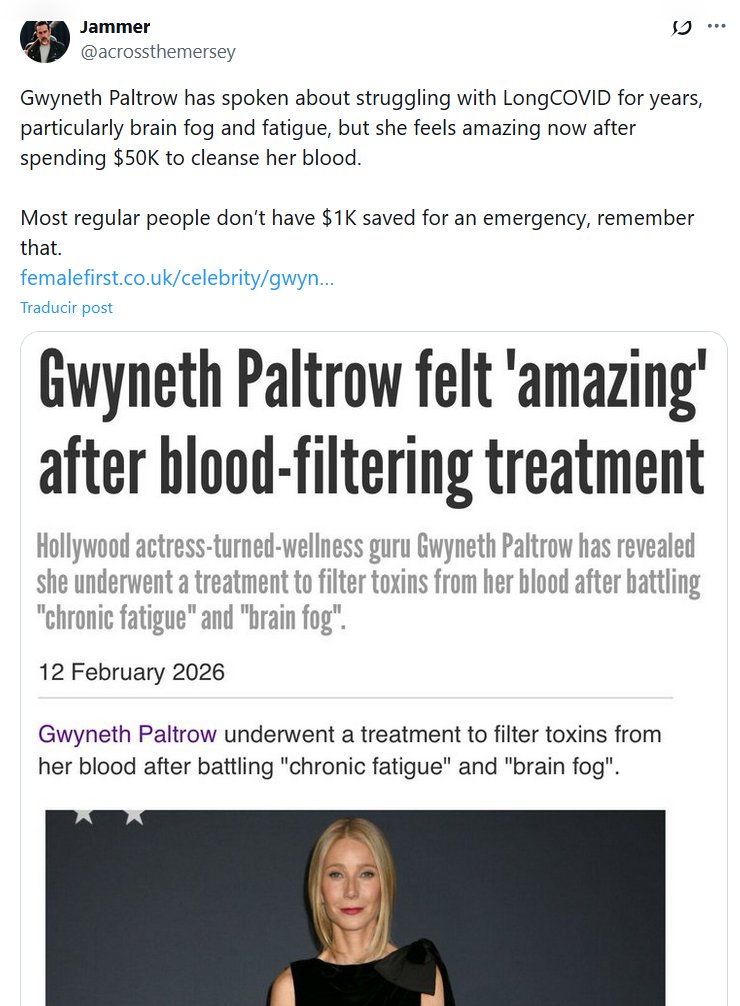Viewport: 740px width, 1006px height.
Task: Open the femalefirst.co.uk article link
Action: pos(177,277)
